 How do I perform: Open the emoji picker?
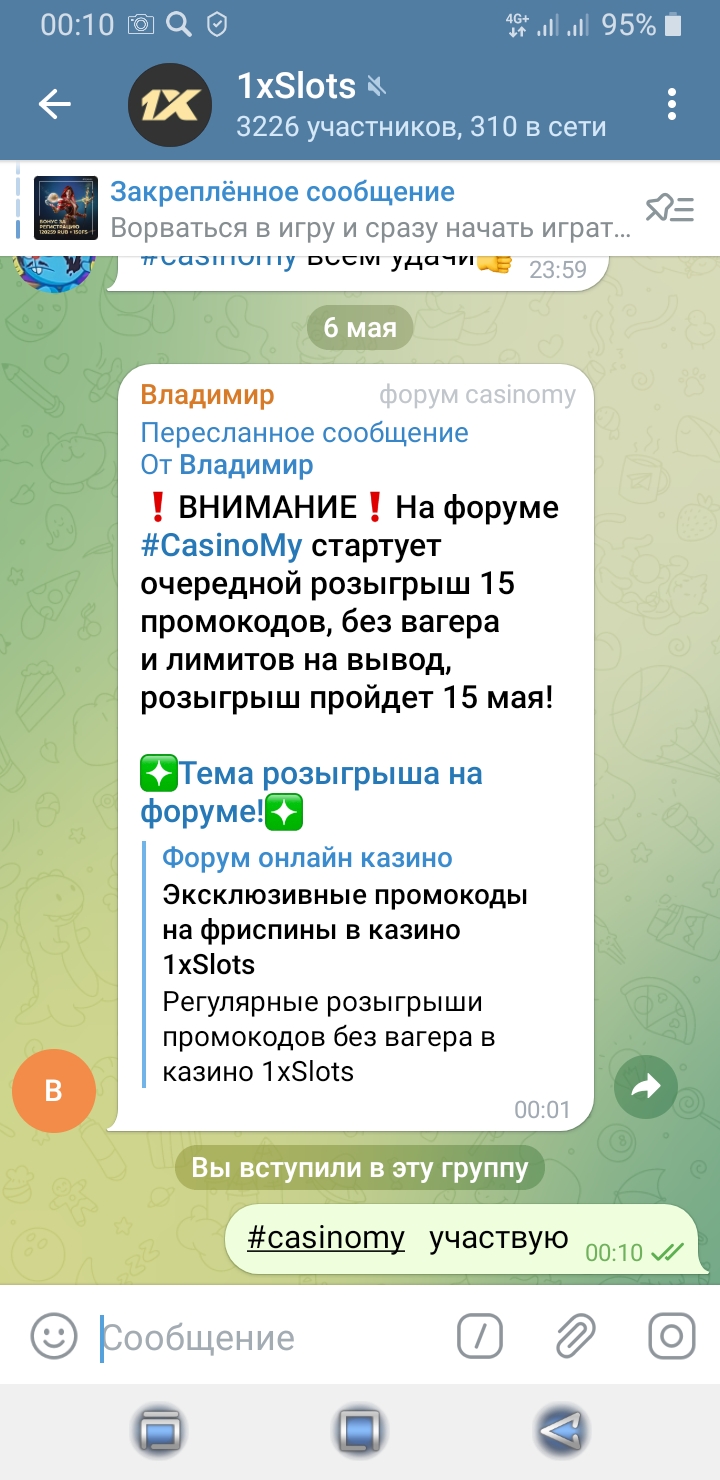point(54,1335)
